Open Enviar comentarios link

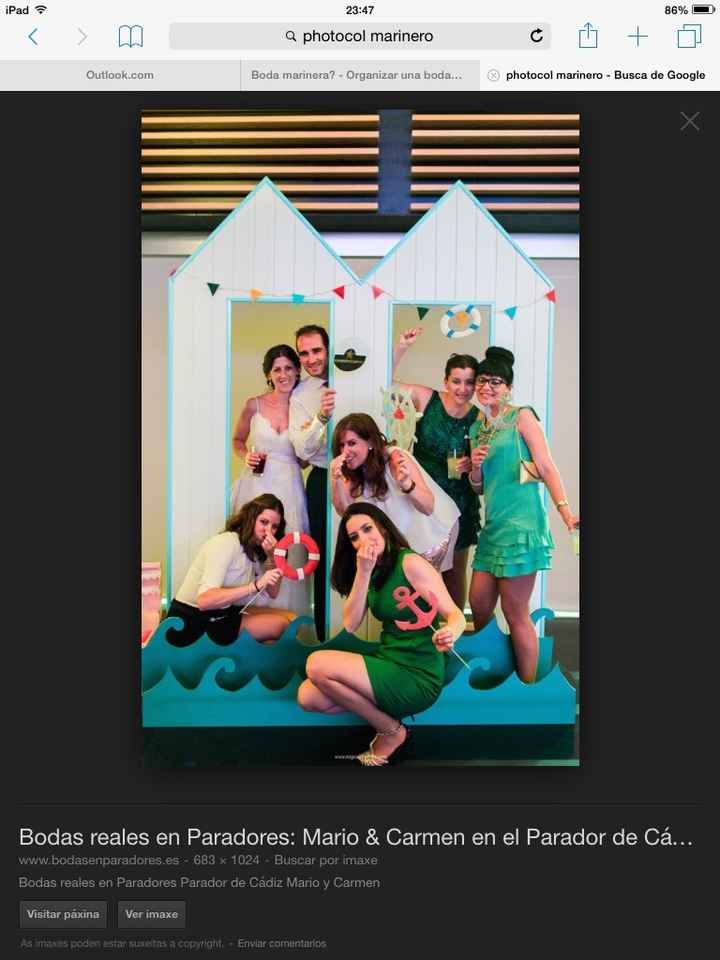tap(282, 943)
